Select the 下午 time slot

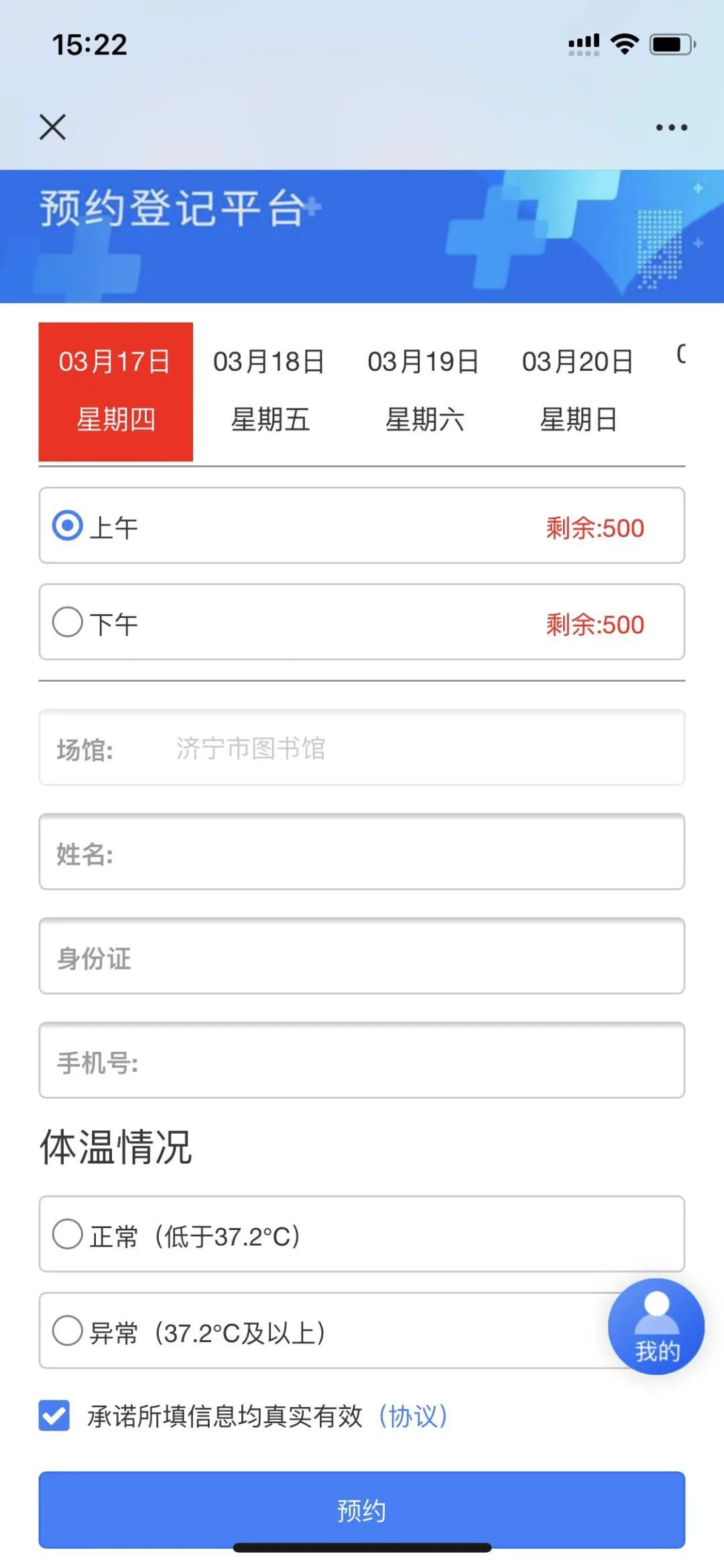(68, 622)
